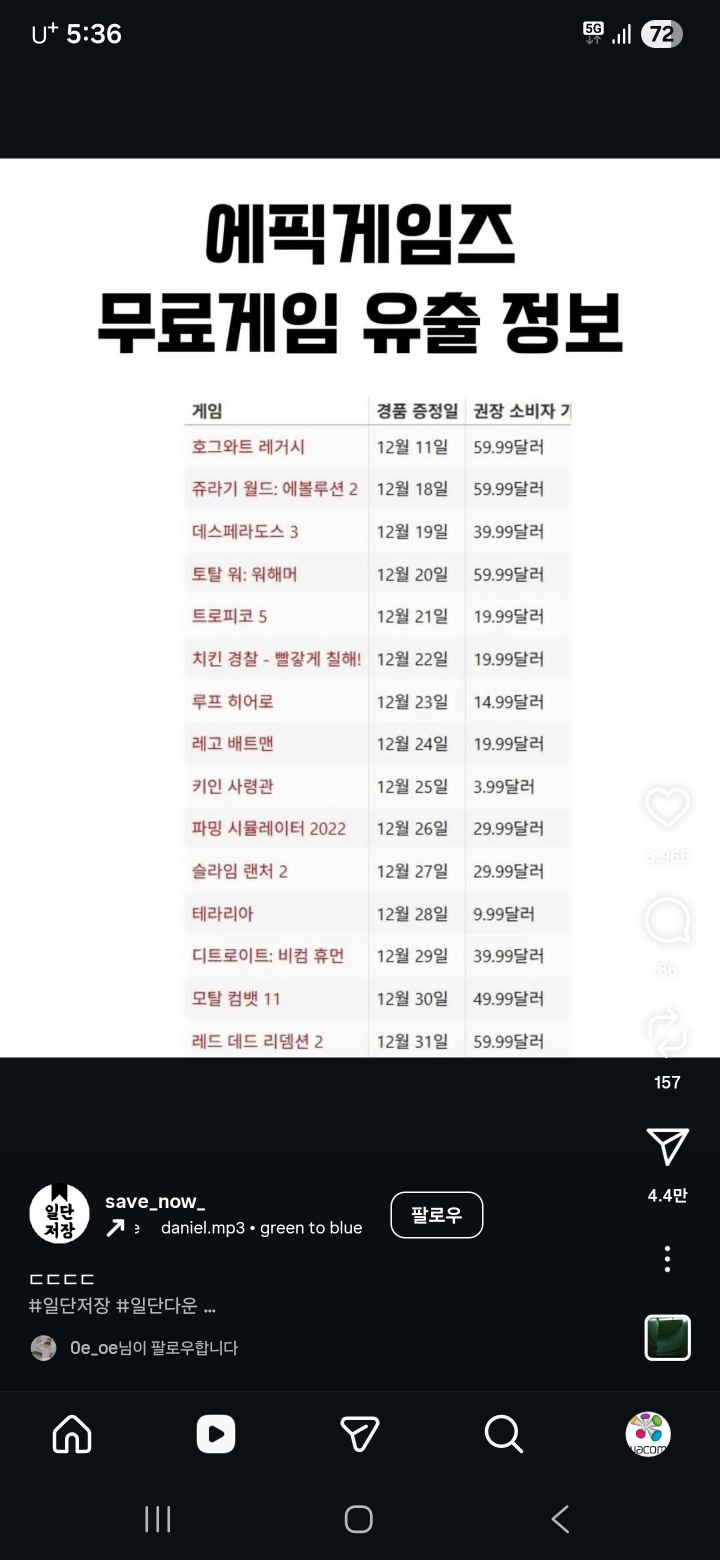Tap the system back button

point(560,1519)
